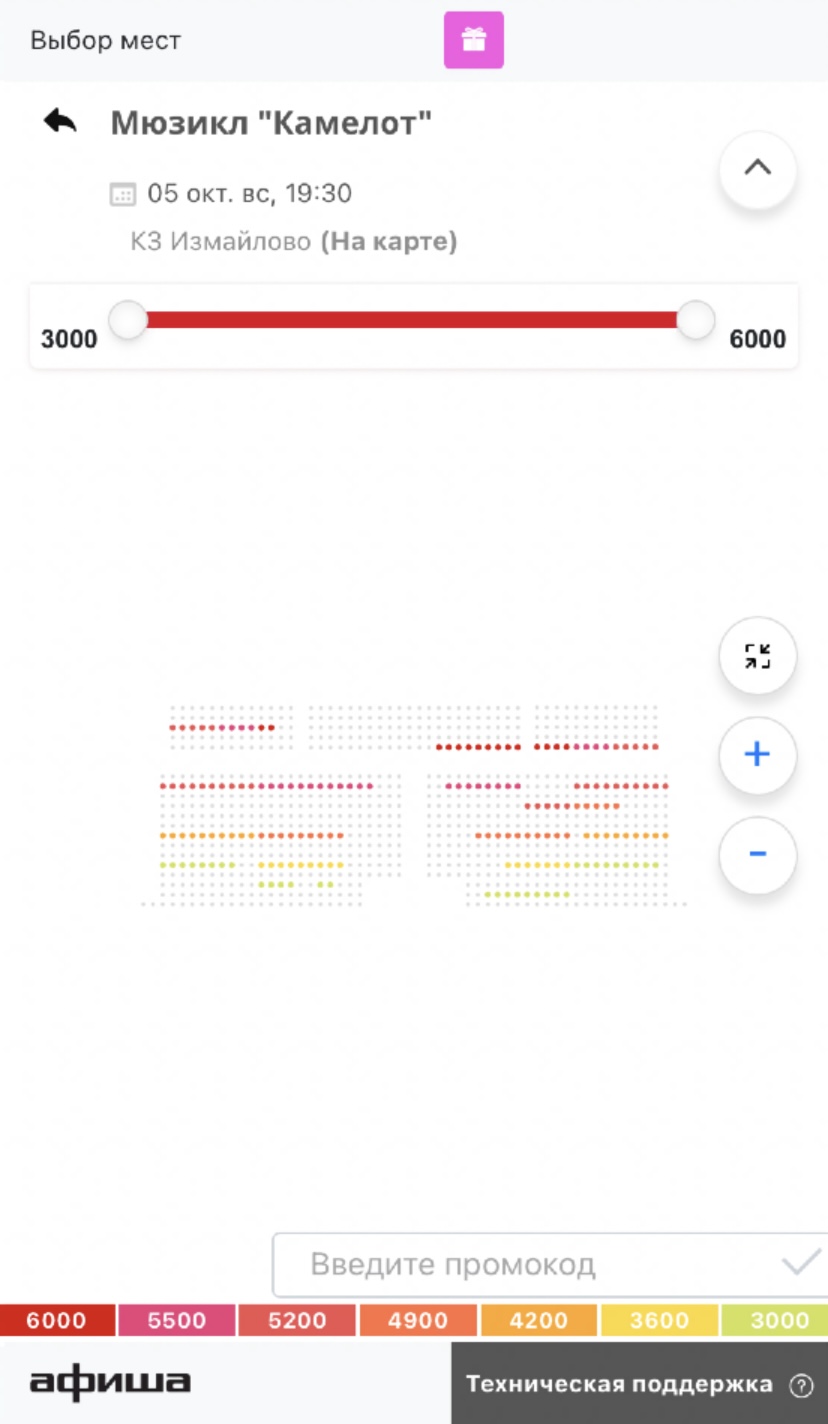Open venue location via На карте link
828x1424 pixels.
(x=388, y=242)
